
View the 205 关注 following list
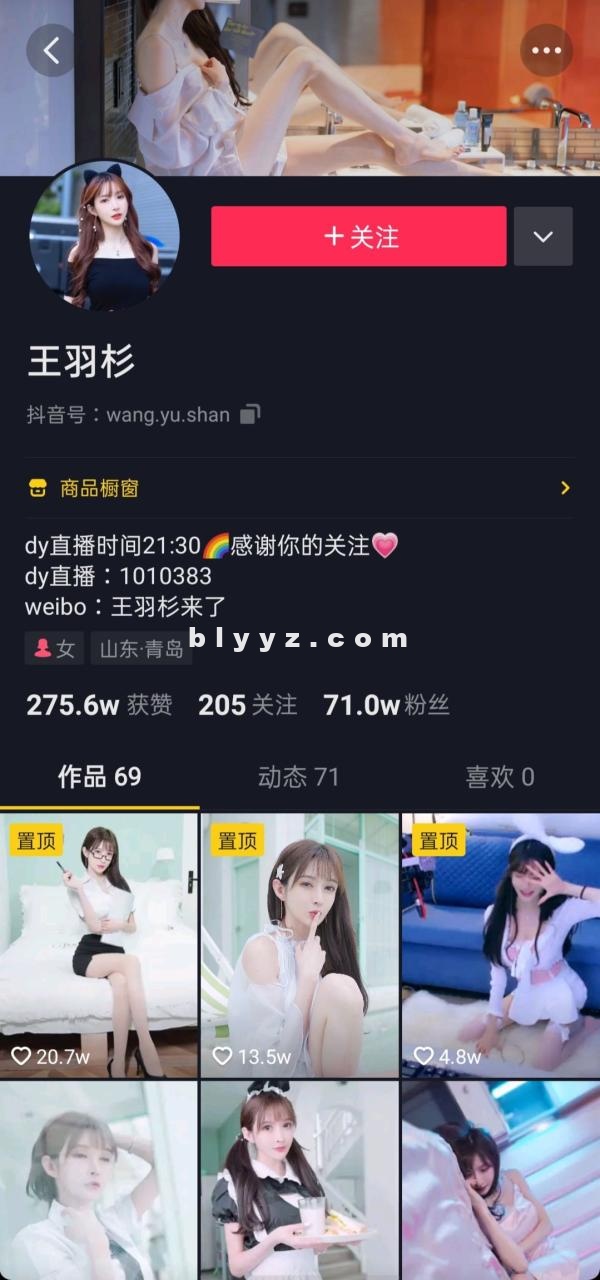247,705
